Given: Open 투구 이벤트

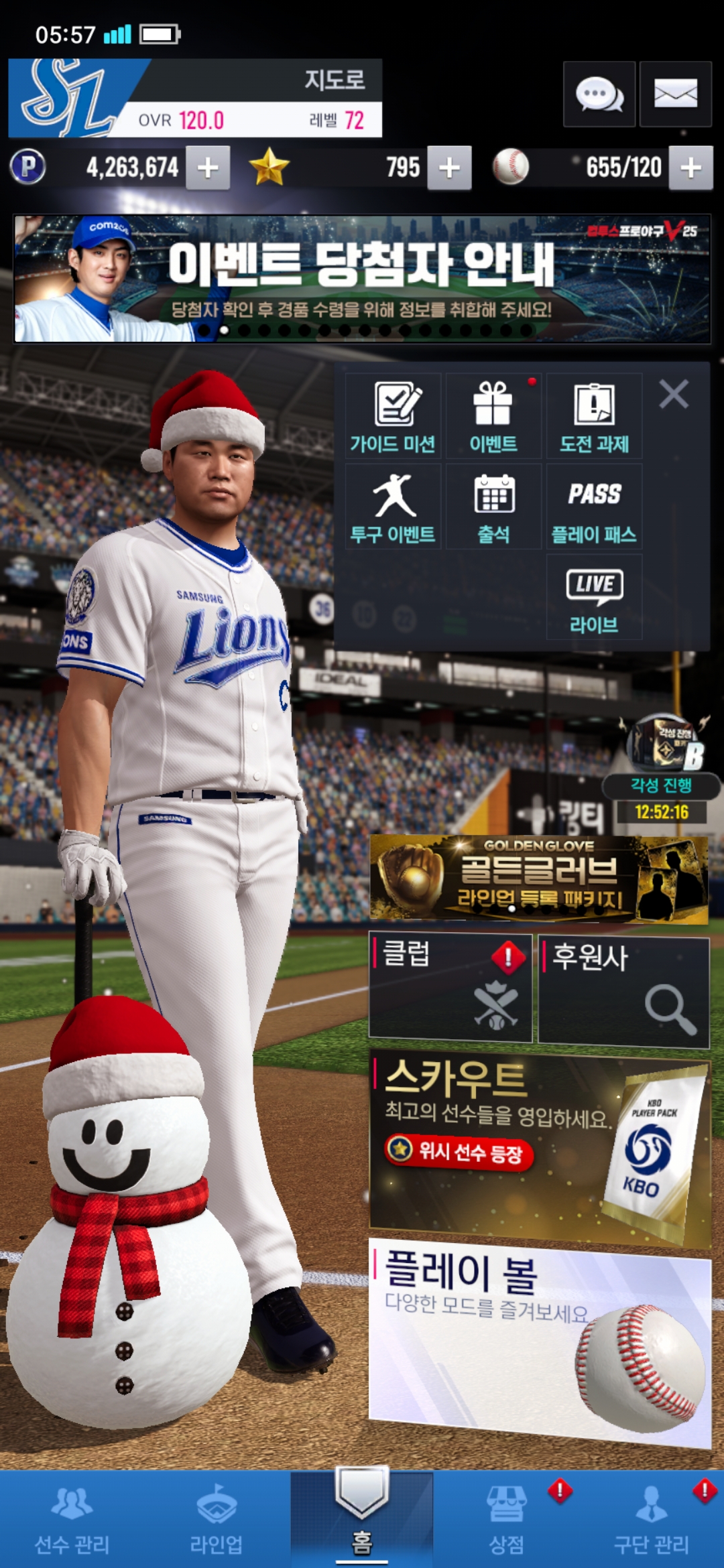Looking at the screenshot, I should (393, 507).
